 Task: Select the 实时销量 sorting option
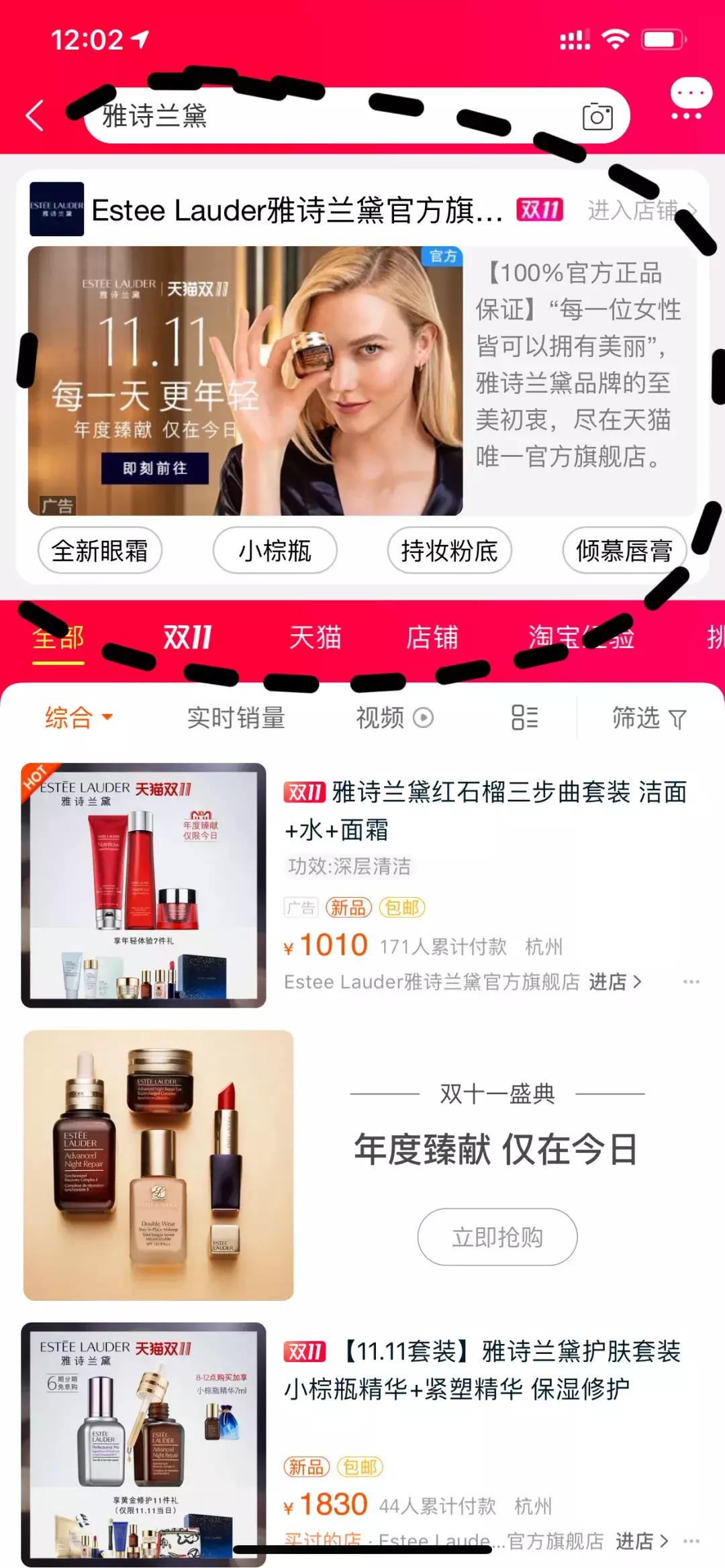pyautogui.click(x=237, y=718)
